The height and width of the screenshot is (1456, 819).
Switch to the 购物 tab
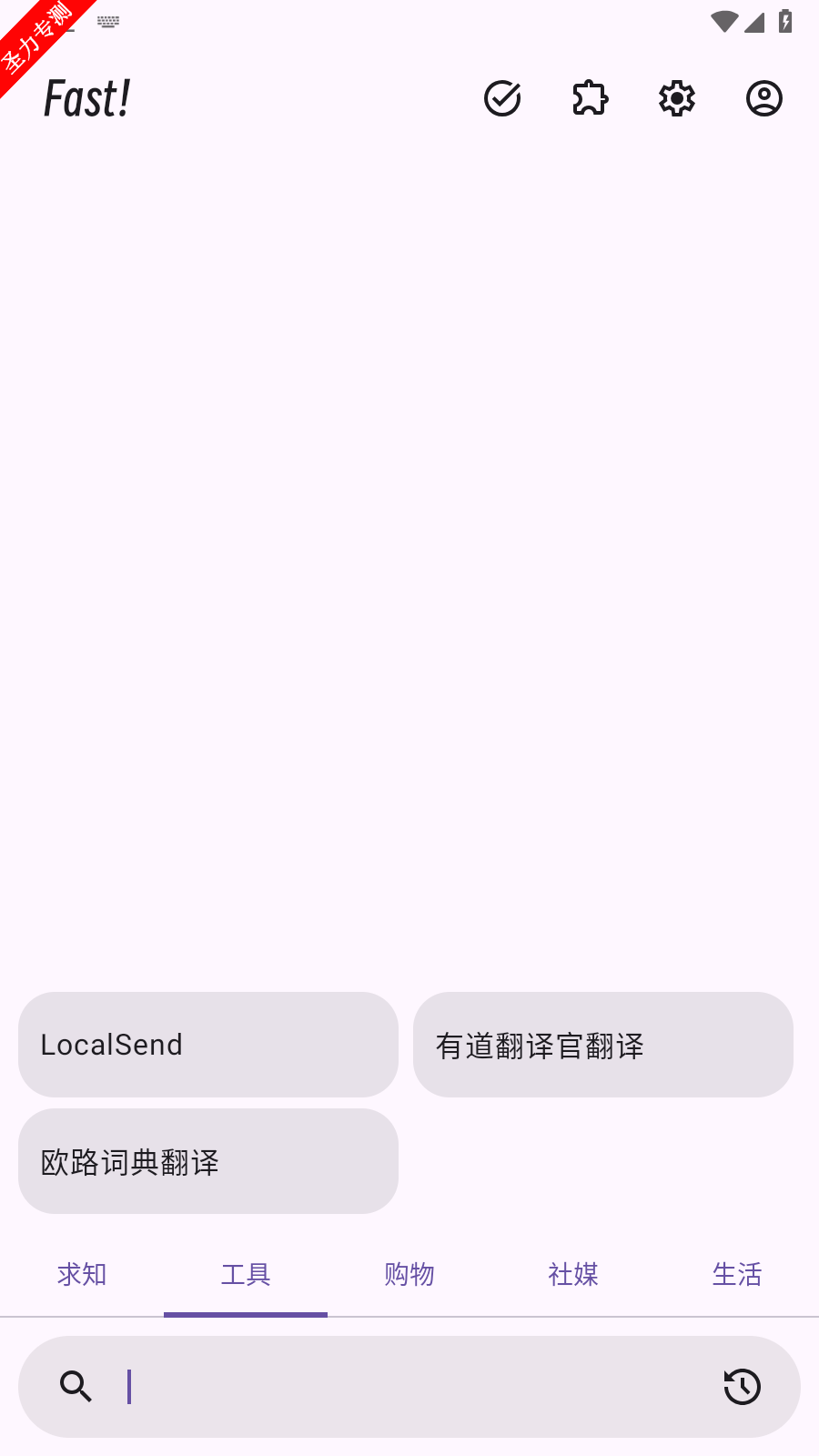409,1274
